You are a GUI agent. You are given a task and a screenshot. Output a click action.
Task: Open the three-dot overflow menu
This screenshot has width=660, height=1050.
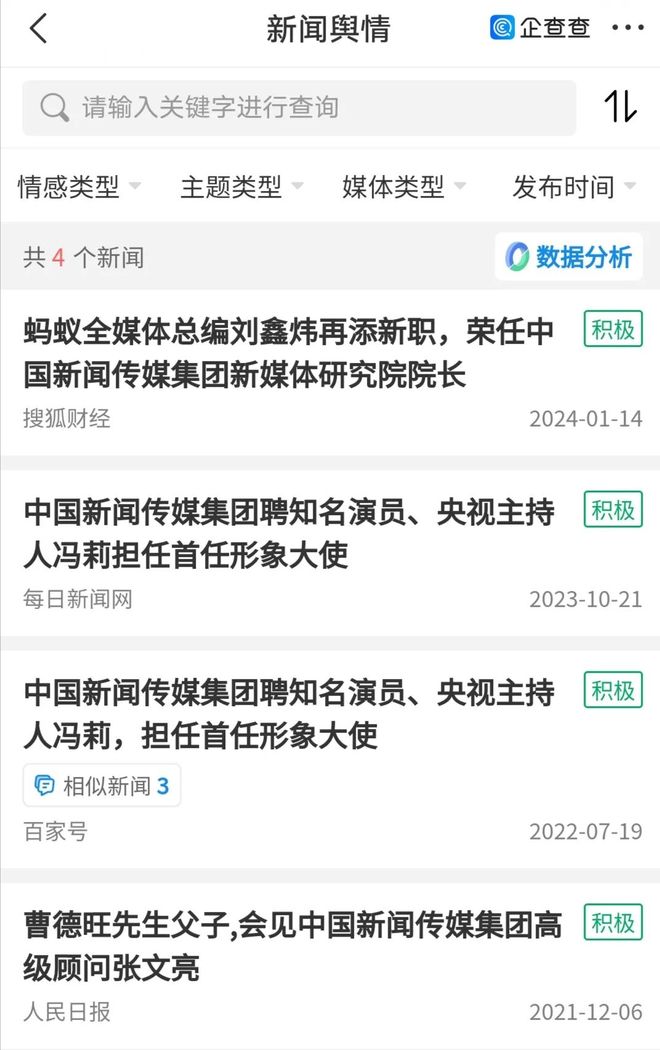pyautogui.click(x=627, y=28)
